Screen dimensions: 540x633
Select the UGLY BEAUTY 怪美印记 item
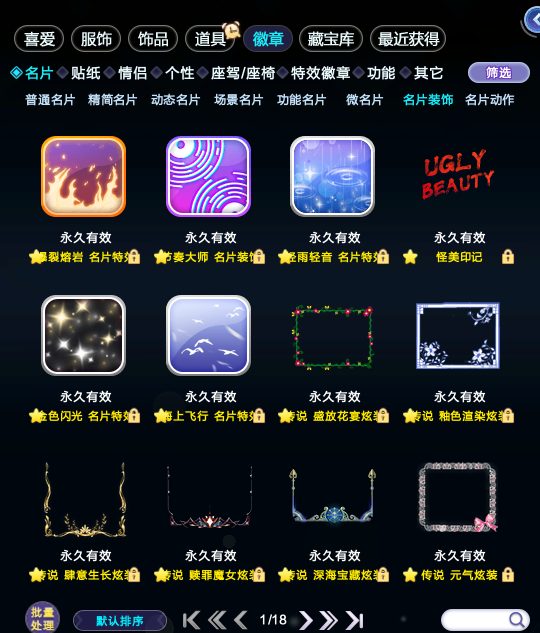(458, 176)
